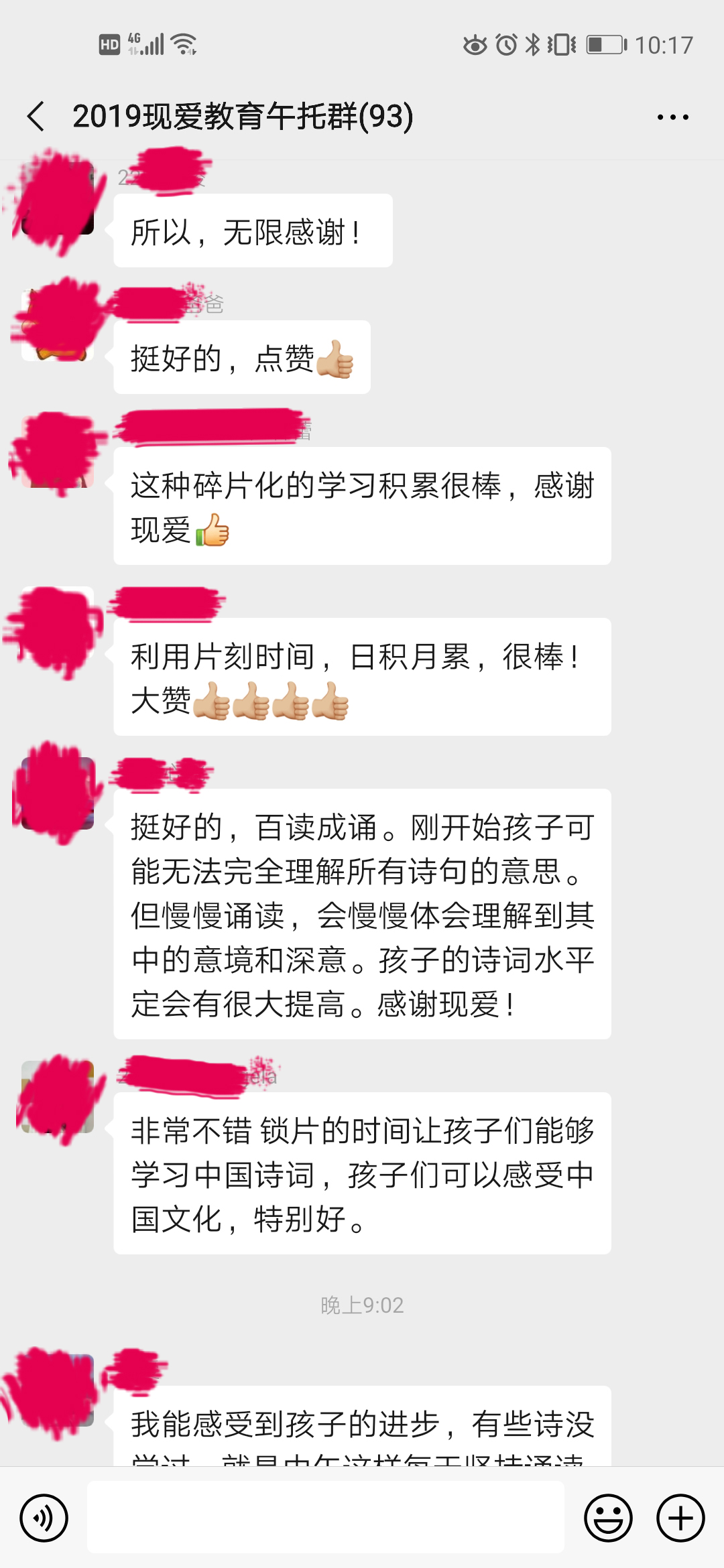Open the plus attachments menu
This screenshot has width=724, height=1568.
click(x=680, y=1518)
